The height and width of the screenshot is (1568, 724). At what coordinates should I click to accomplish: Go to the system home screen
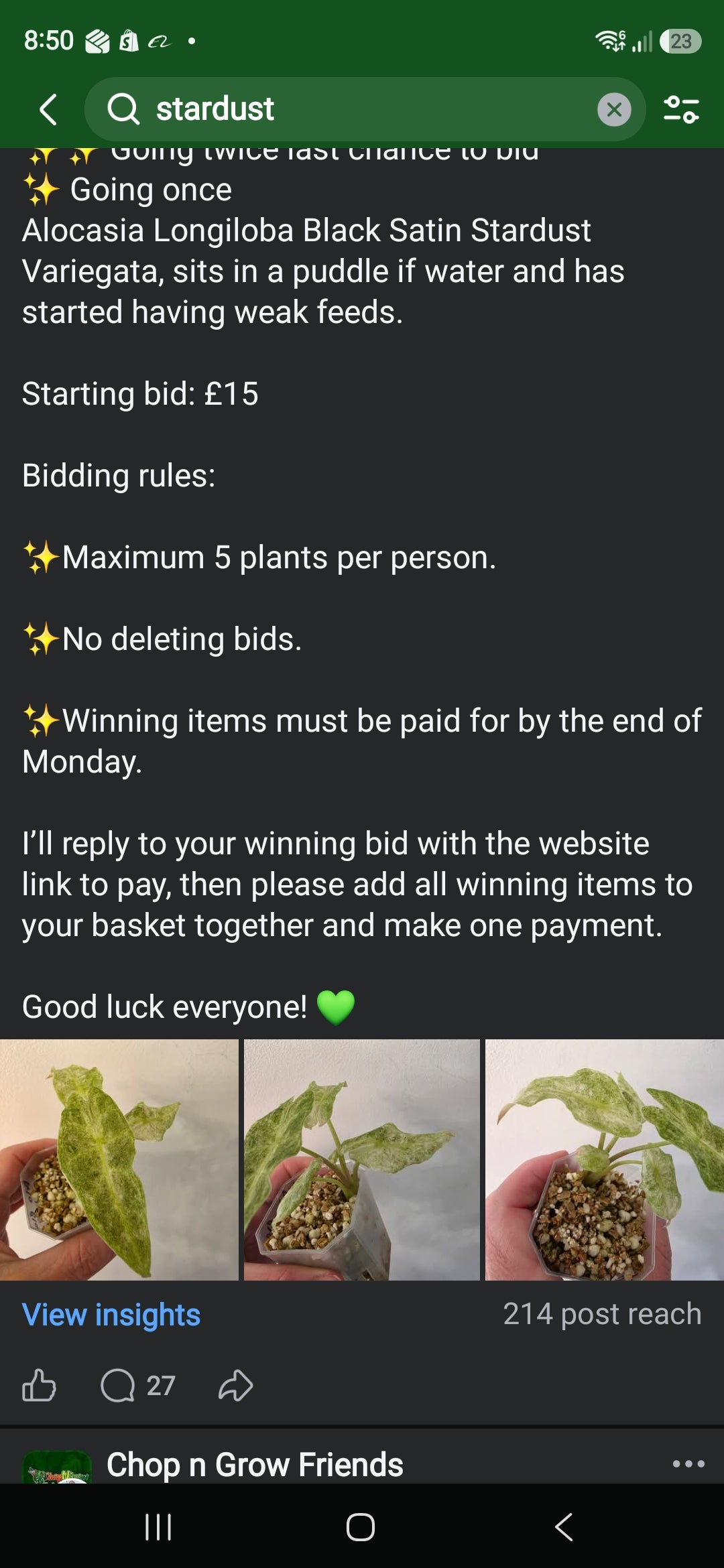pos(361,1527)
